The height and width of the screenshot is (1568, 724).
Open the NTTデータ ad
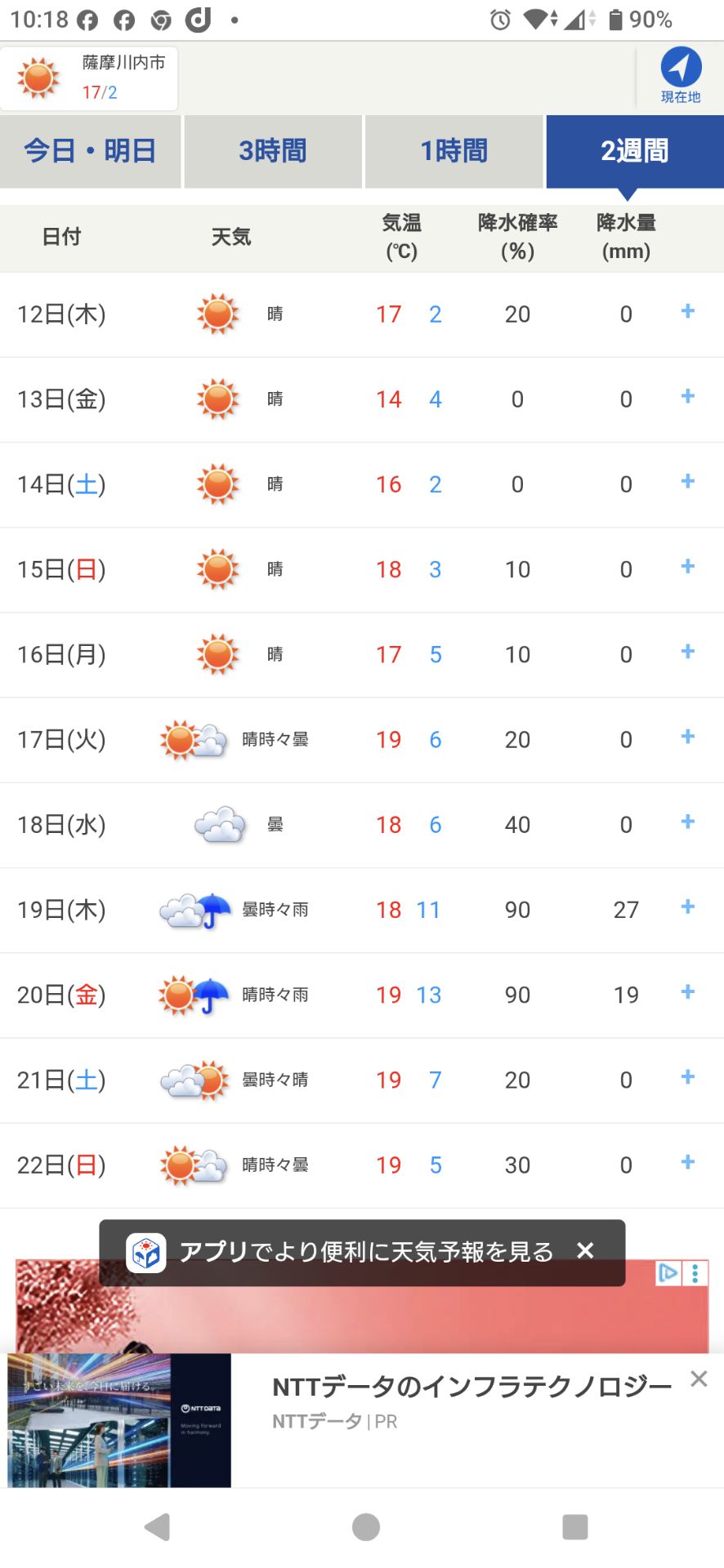pos(362,1419)
